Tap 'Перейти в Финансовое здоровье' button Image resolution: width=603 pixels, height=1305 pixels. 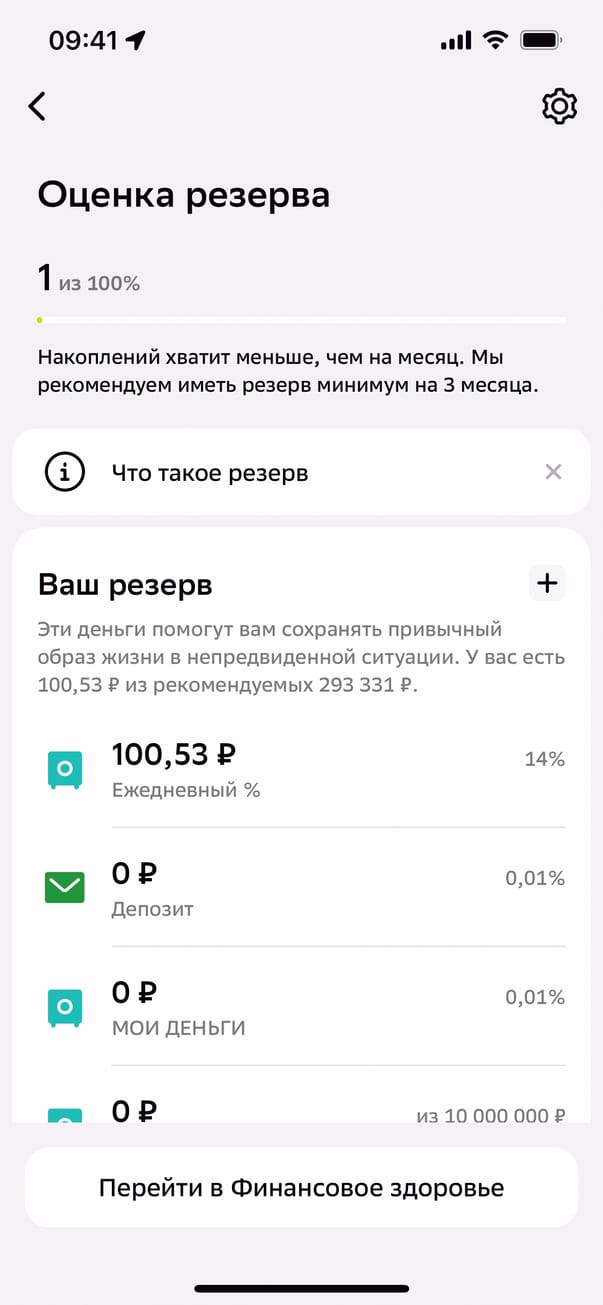[301, 1188]
